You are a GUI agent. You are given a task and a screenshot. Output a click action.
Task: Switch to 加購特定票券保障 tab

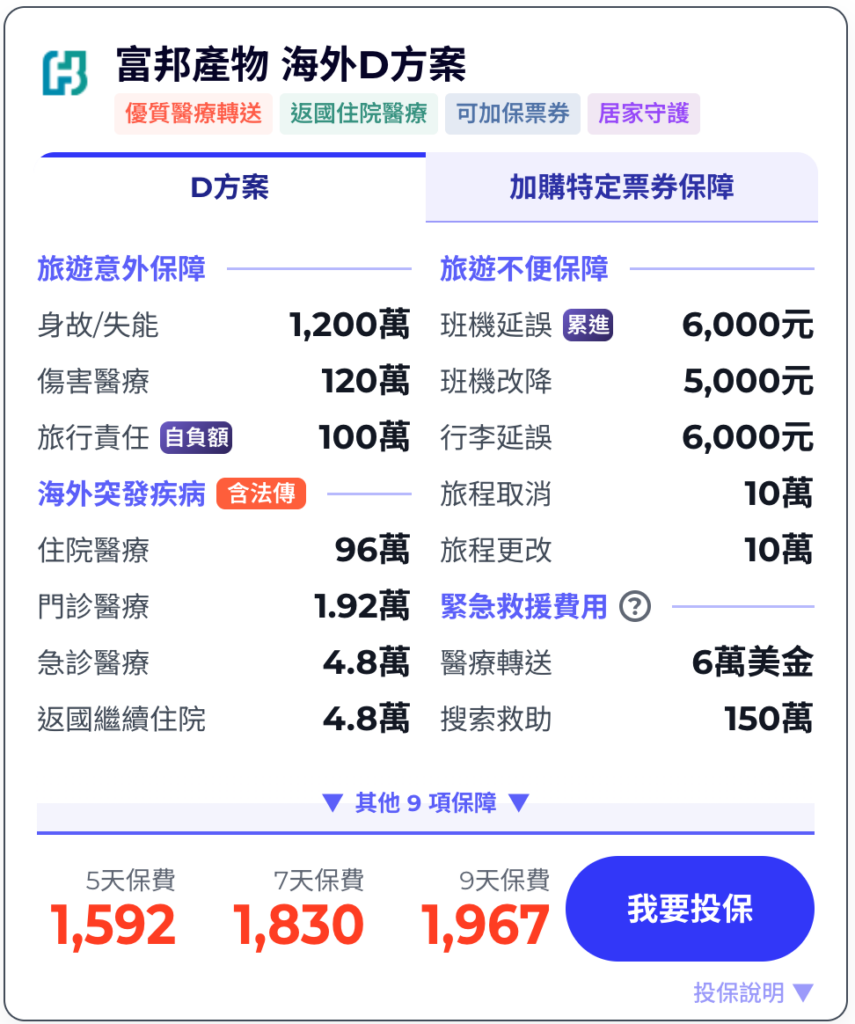coord(621,188)
